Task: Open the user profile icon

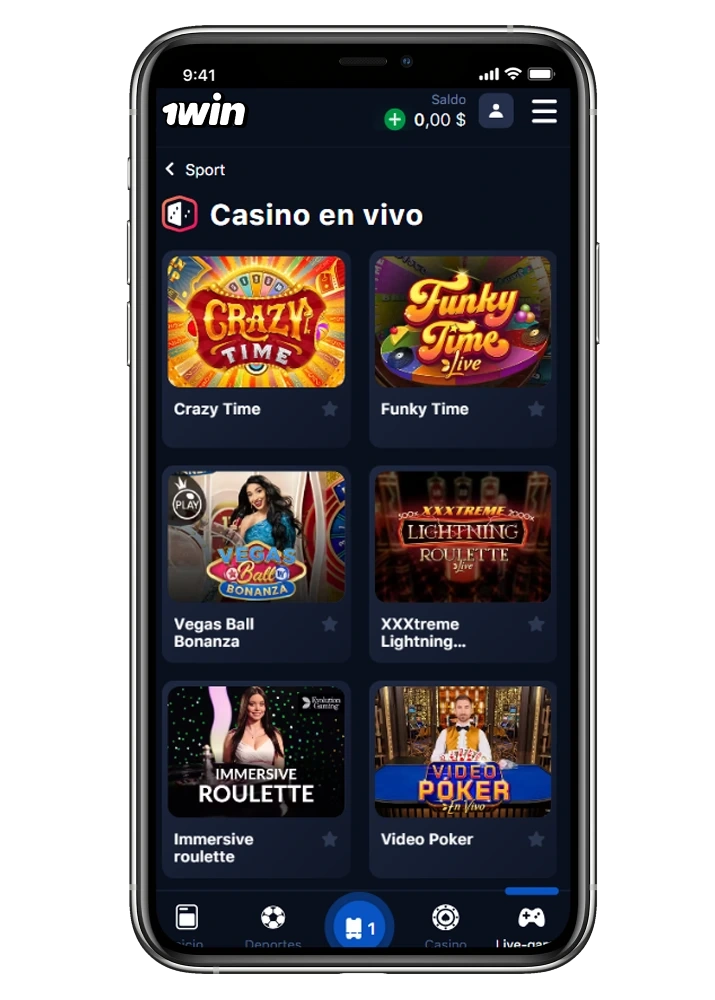Action: (496, 111)
